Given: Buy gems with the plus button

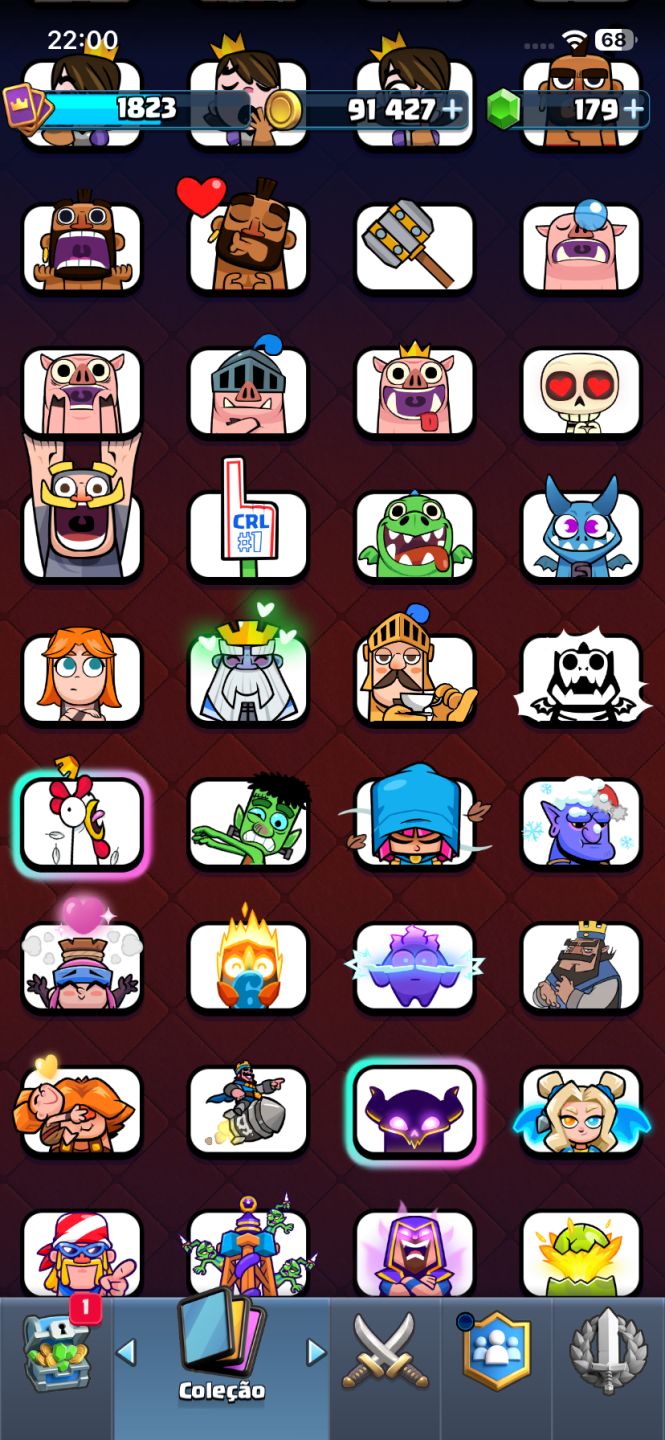Looking at the screenshot, I should point(634,108).
